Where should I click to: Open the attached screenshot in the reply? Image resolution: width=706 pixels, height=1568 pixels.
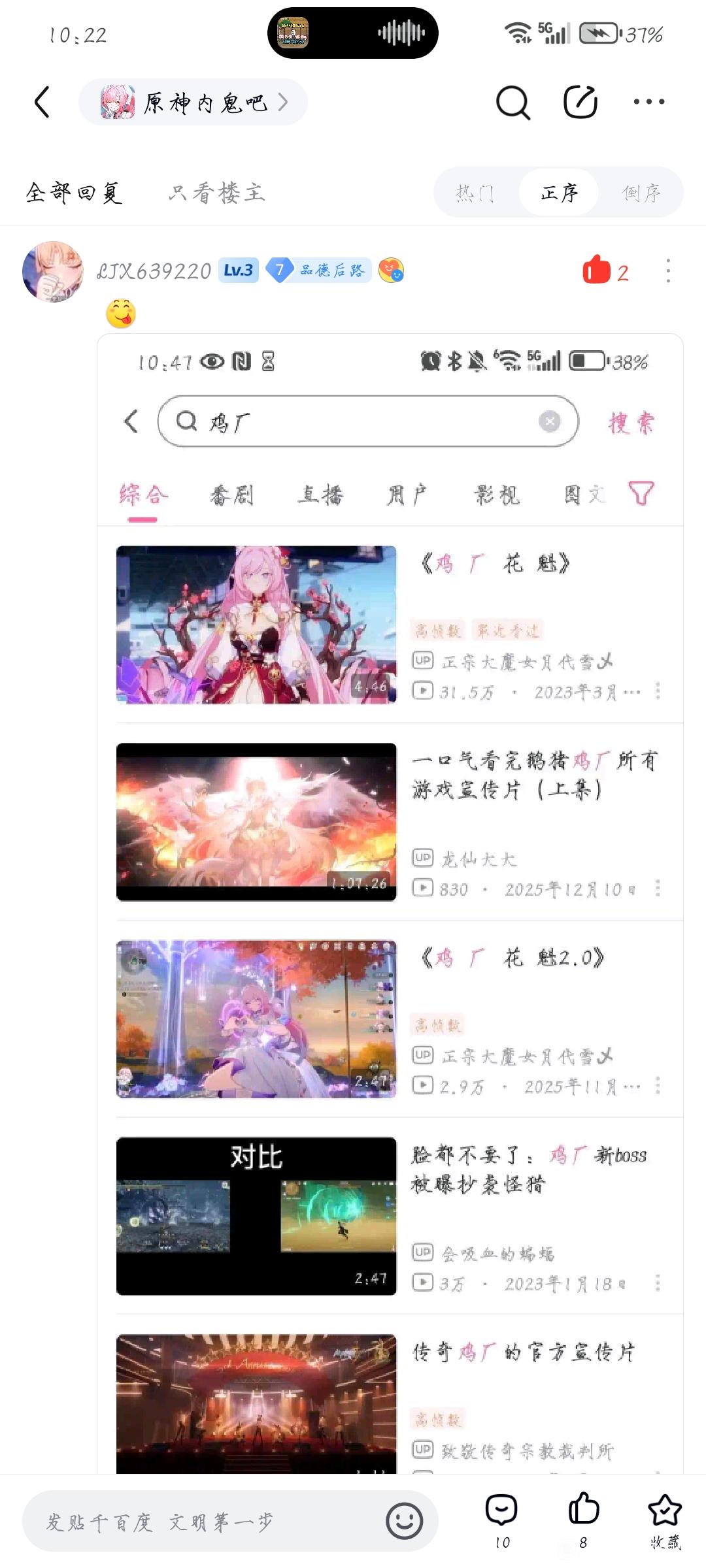pos(390,903)
